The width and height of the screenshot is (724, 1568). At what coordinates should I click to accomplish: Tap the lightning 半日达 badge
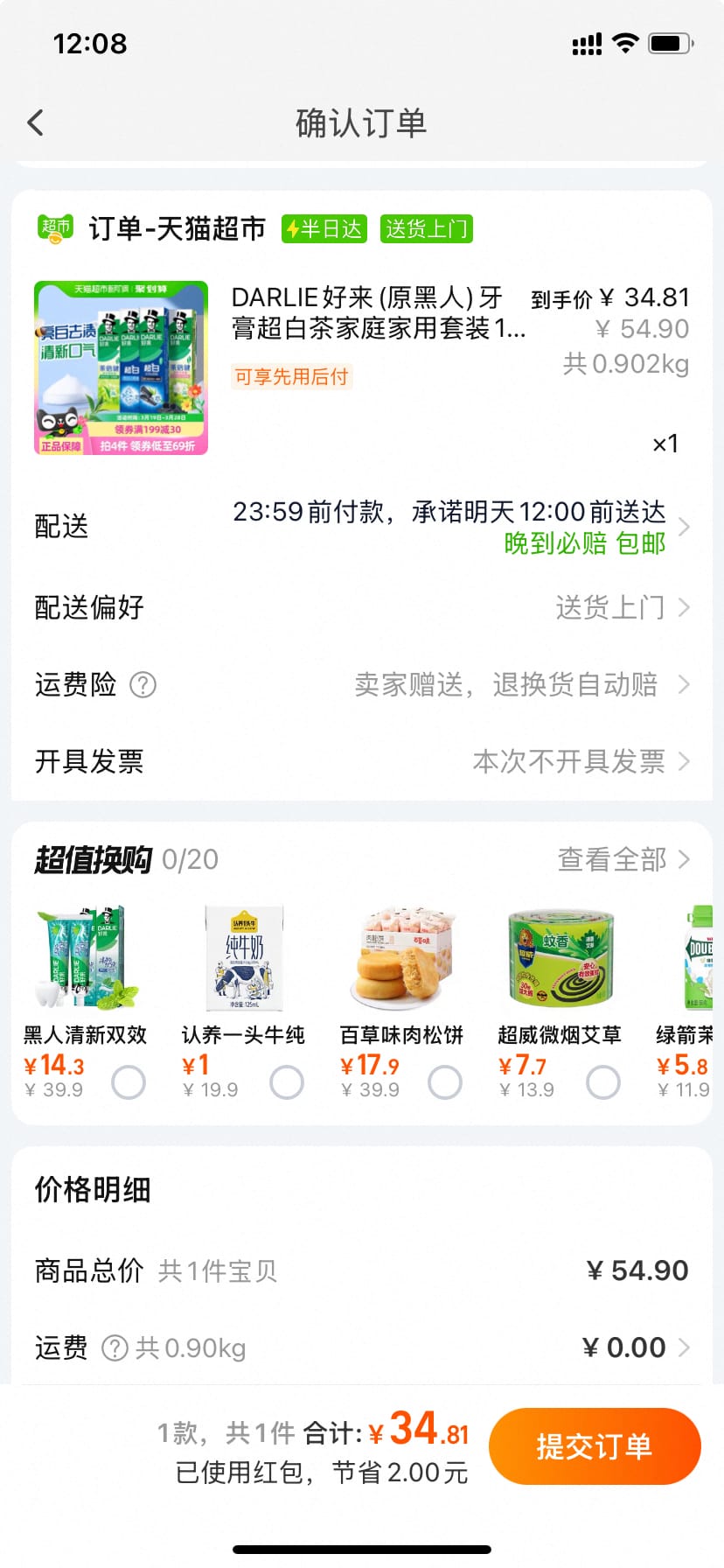(x=323, y=228)
